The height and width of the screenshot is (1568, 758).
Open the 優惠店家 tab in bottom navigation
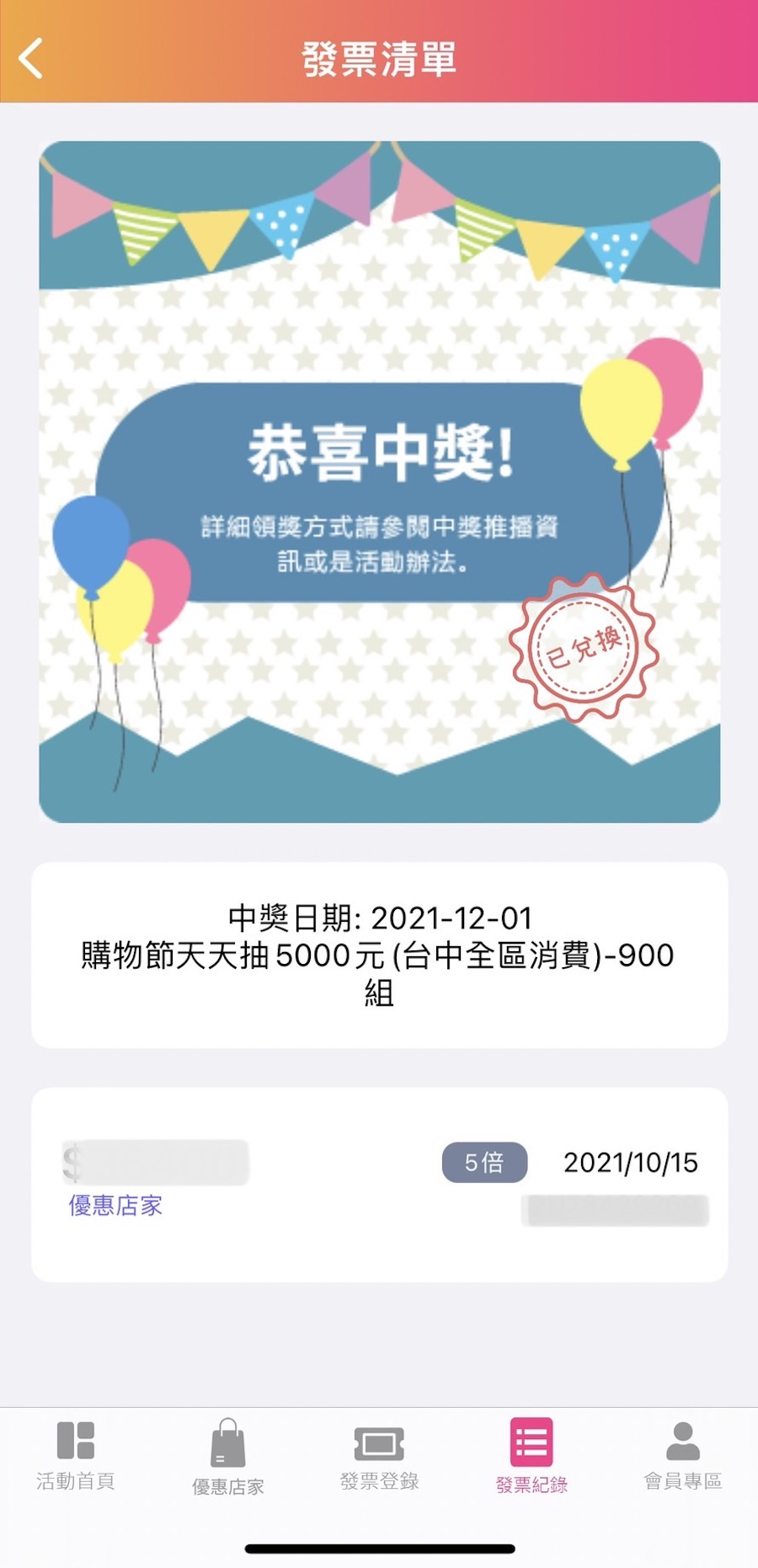click(227, 1457)
